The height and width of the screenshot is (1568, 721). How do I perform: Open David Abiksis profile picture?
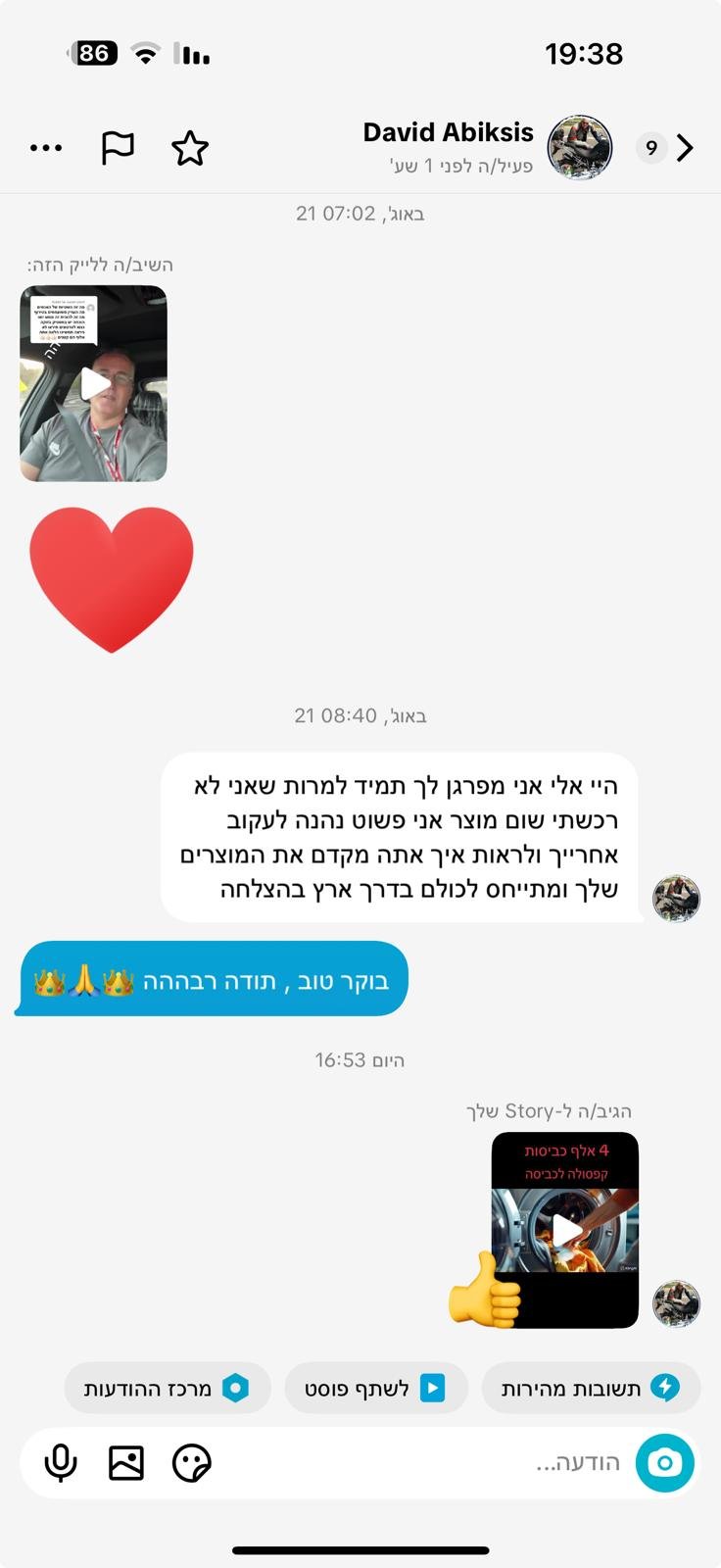click(580, 148)
